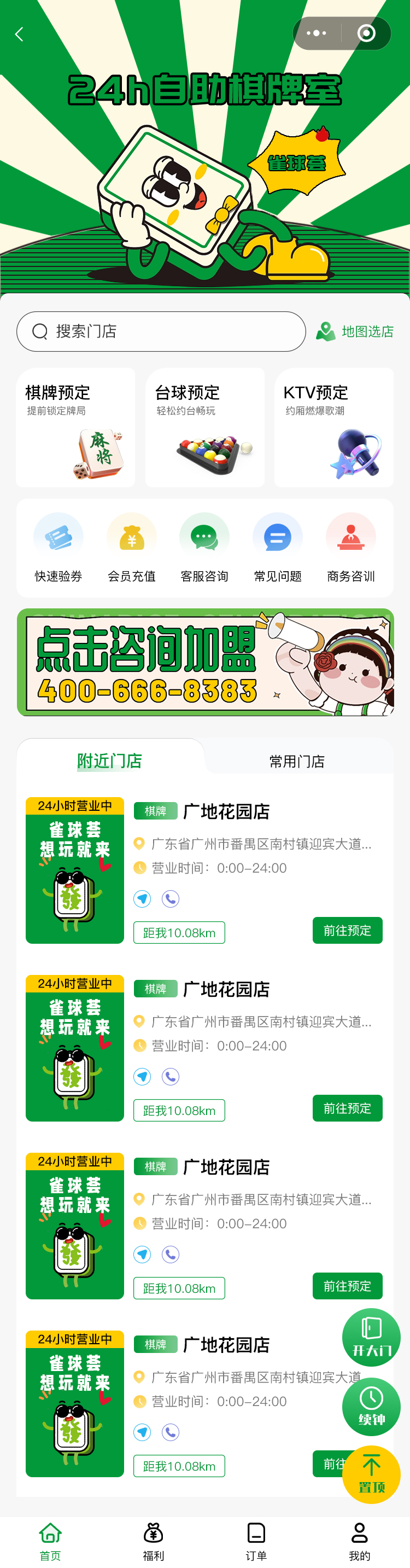Contact 客服咨询 support
The image size is (410, 1568).
tap(204, 547)
